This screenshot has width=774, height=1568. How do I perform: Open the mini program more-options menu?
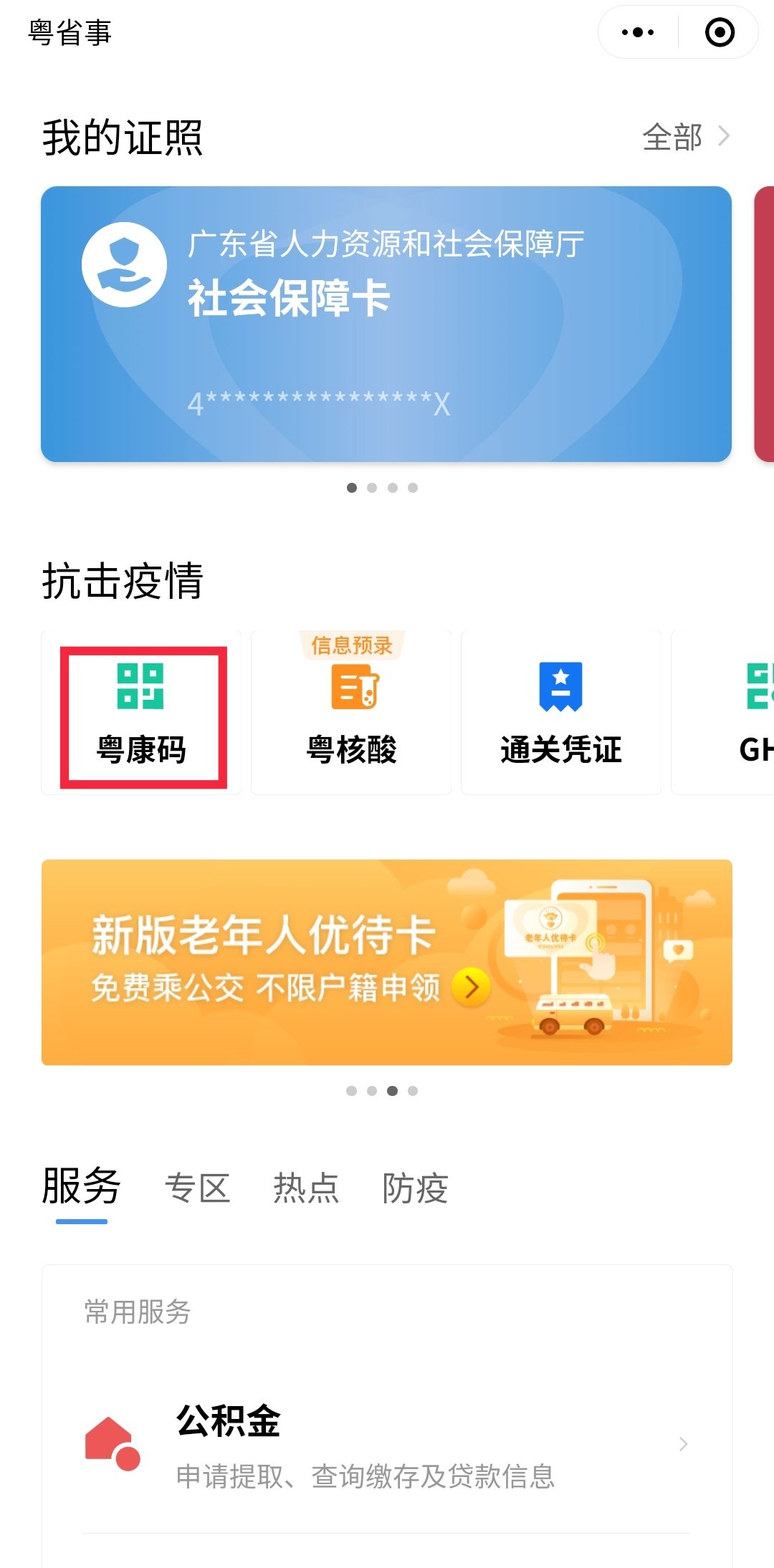(638, 32)
